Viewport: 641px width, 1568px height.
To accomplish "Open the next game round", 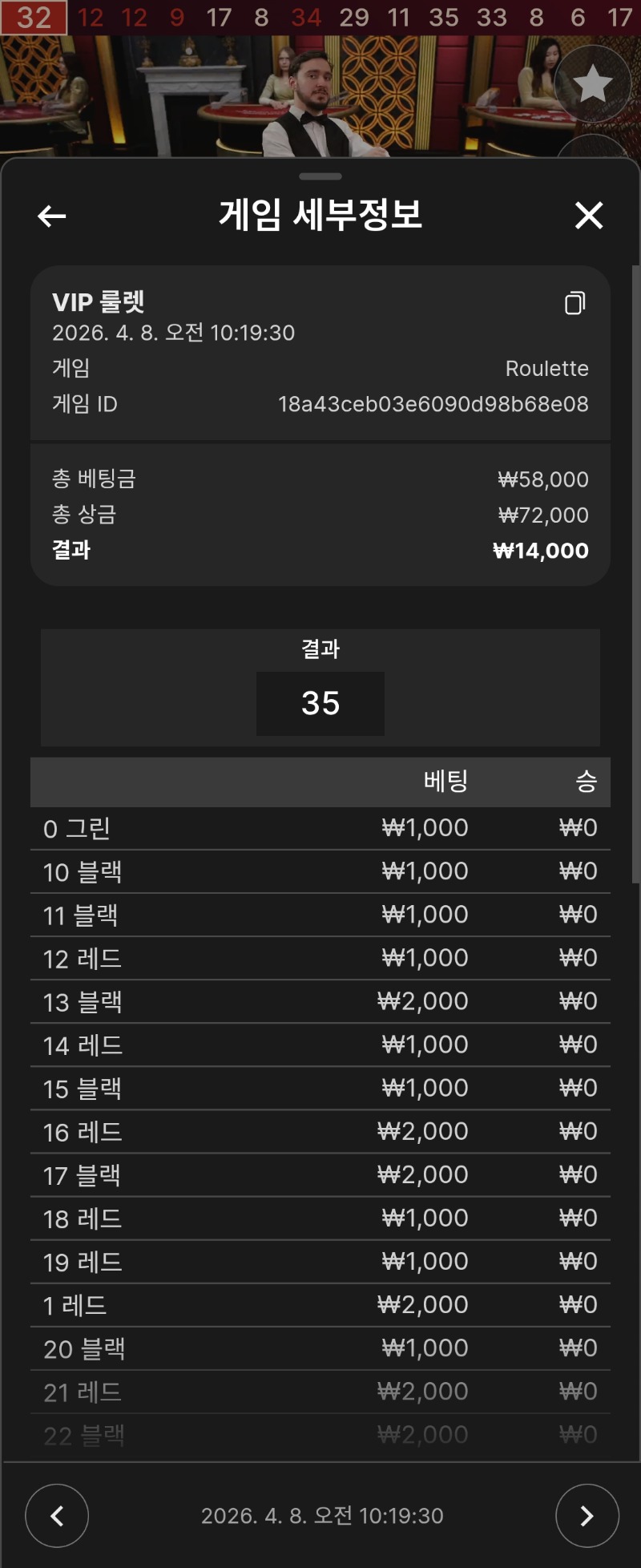I will click(x=587, y=1515).
